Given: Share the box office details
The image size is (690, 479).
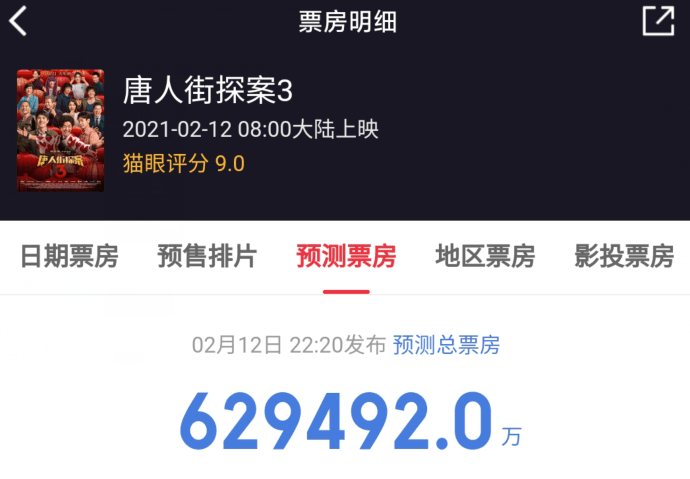Looking at the screenshot, I should (658, 21).
